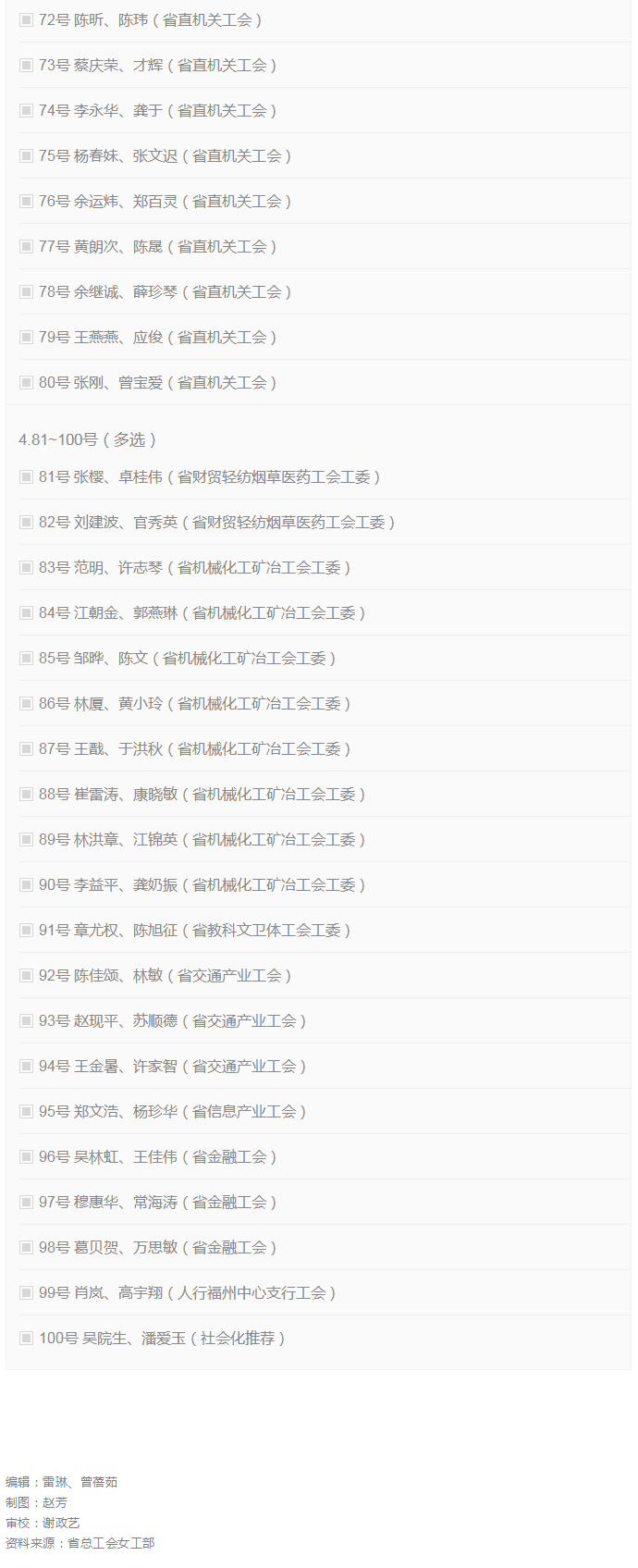Select 96号 吴林虹、王佳伟
638x1568 pixels.
[26, 1156]
